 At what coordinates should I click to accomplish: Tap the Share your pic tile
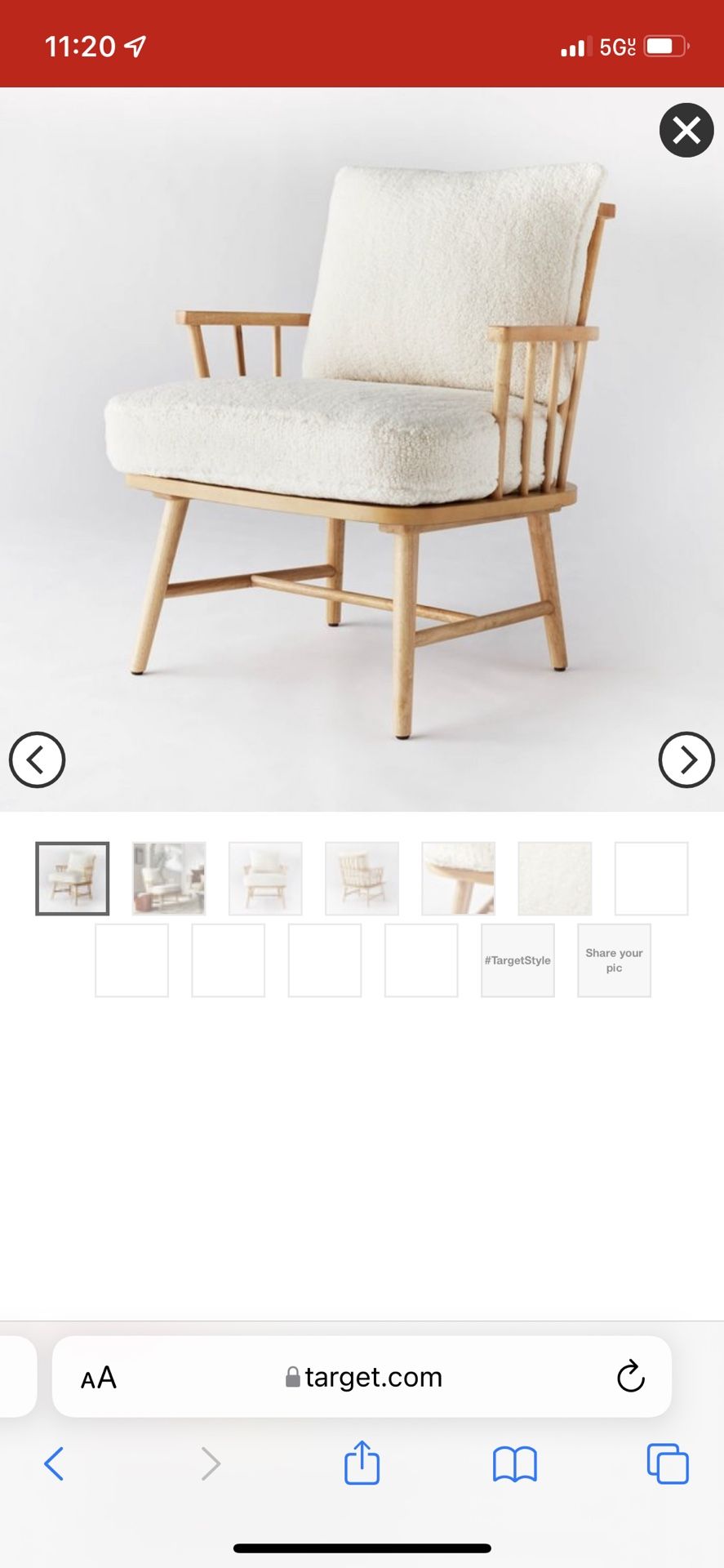tap(614, 960)
